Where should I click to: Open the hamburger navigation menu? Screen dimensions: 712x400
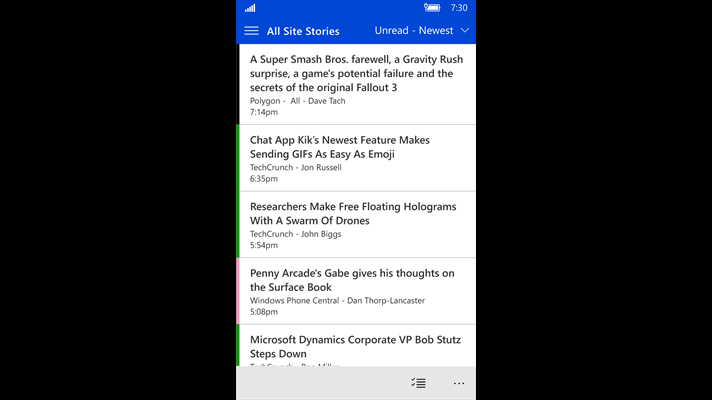[x=251, y=31]
